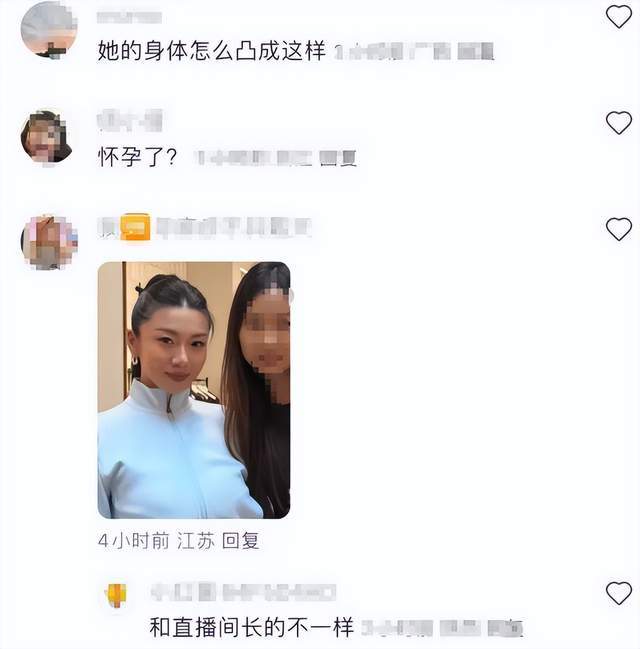Open avatar of 怀孕了？ commenter
640x649 pixels.
coord(46,137)
